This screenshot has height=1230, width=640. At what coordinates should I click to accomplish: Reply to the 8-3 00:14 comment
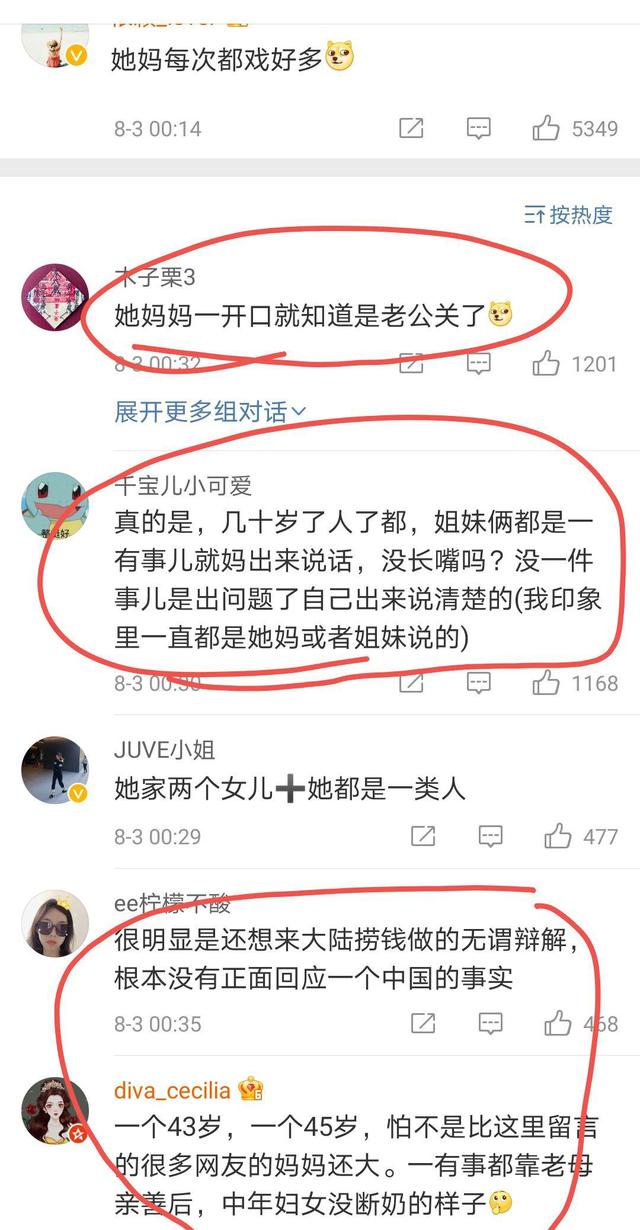click(479, 128)
